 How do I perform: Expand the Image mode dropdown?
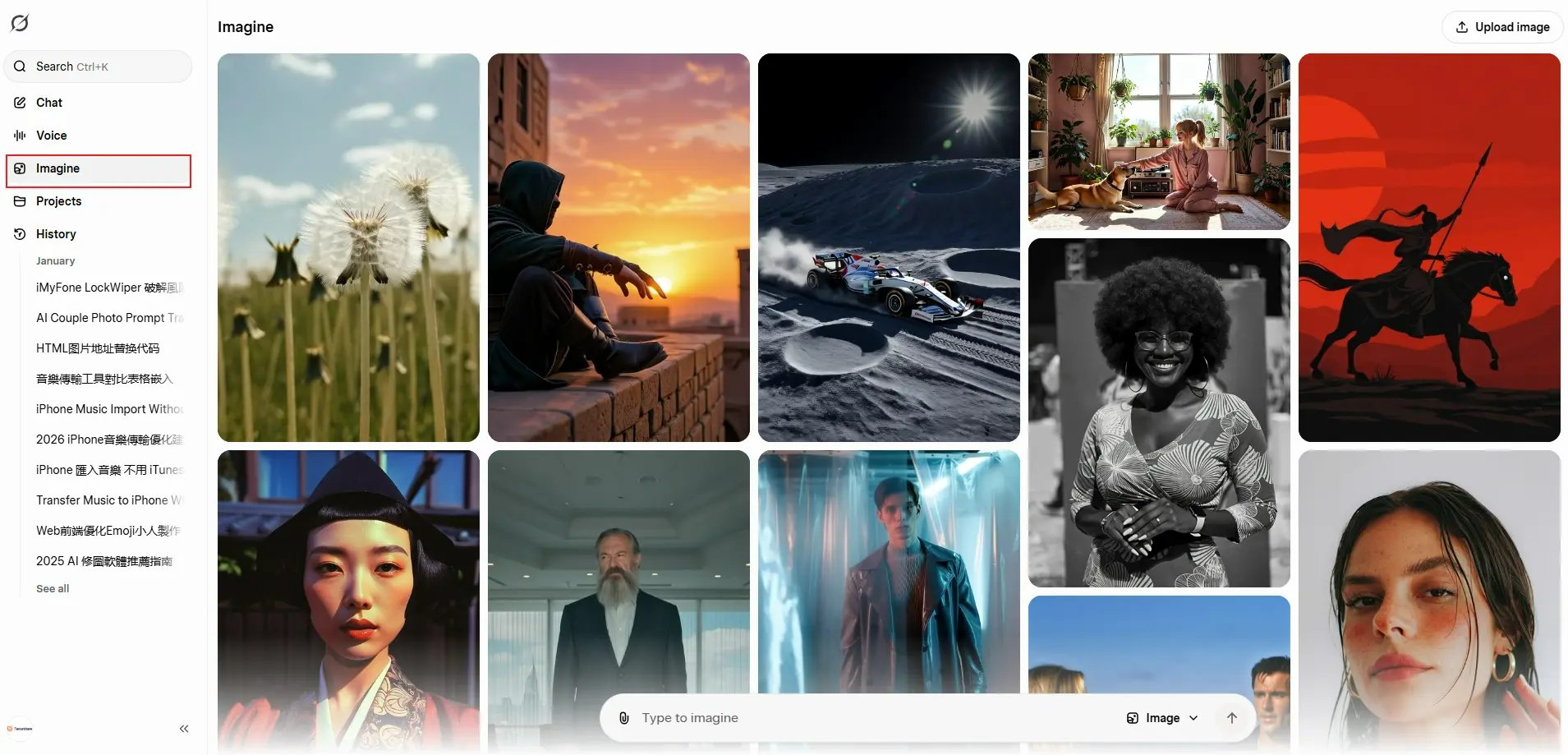click(1162, 718)
